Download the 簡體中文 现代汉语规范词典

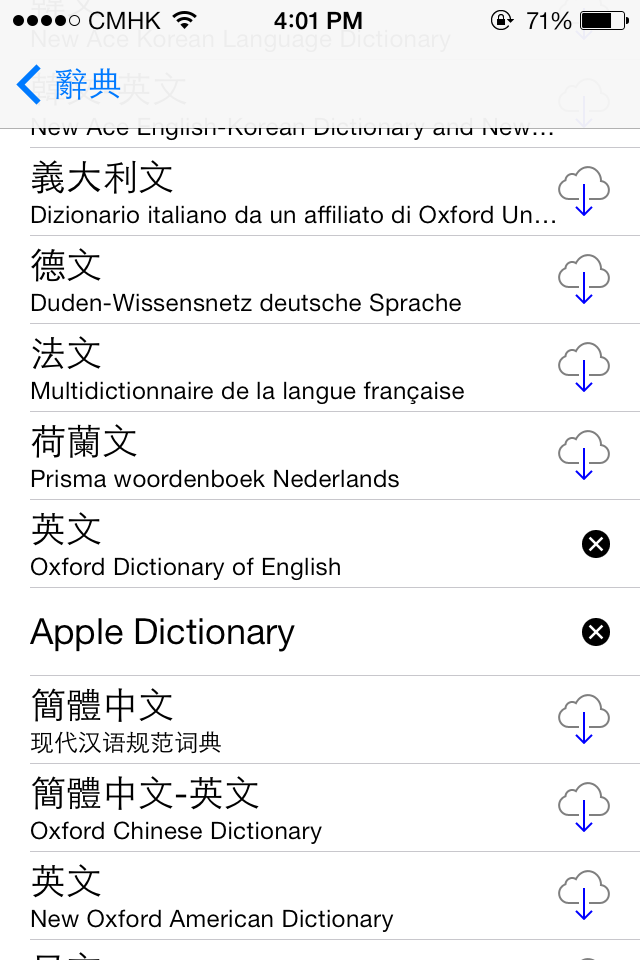coord(584,720)
